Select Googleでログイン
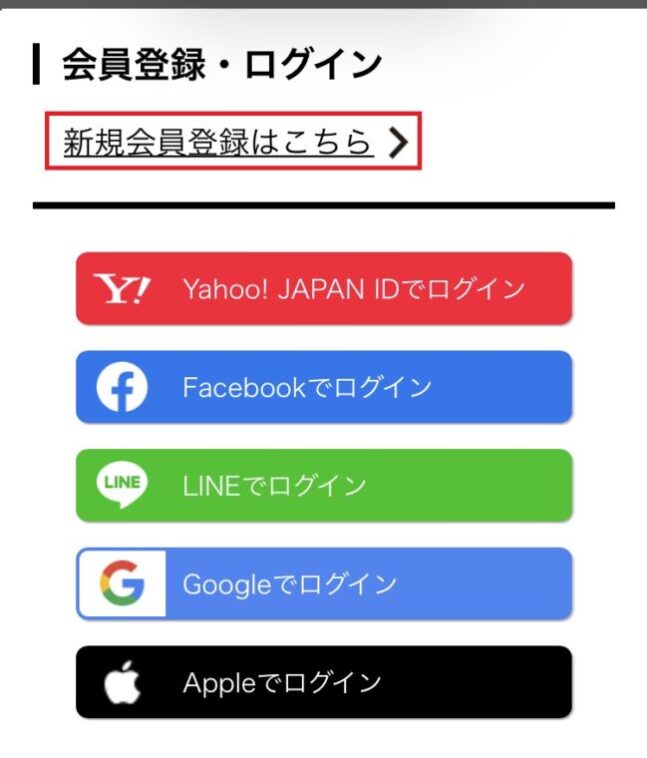 [324, 584]
